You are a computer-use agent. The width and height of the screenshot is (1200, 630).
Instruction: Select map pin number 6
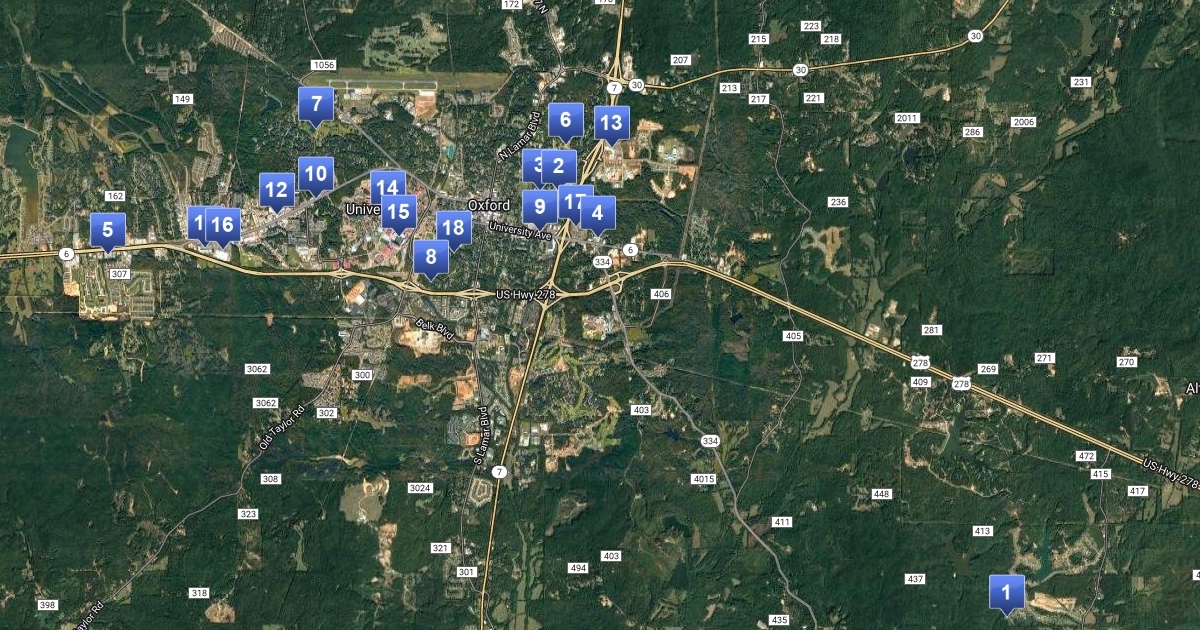[566, 120]
